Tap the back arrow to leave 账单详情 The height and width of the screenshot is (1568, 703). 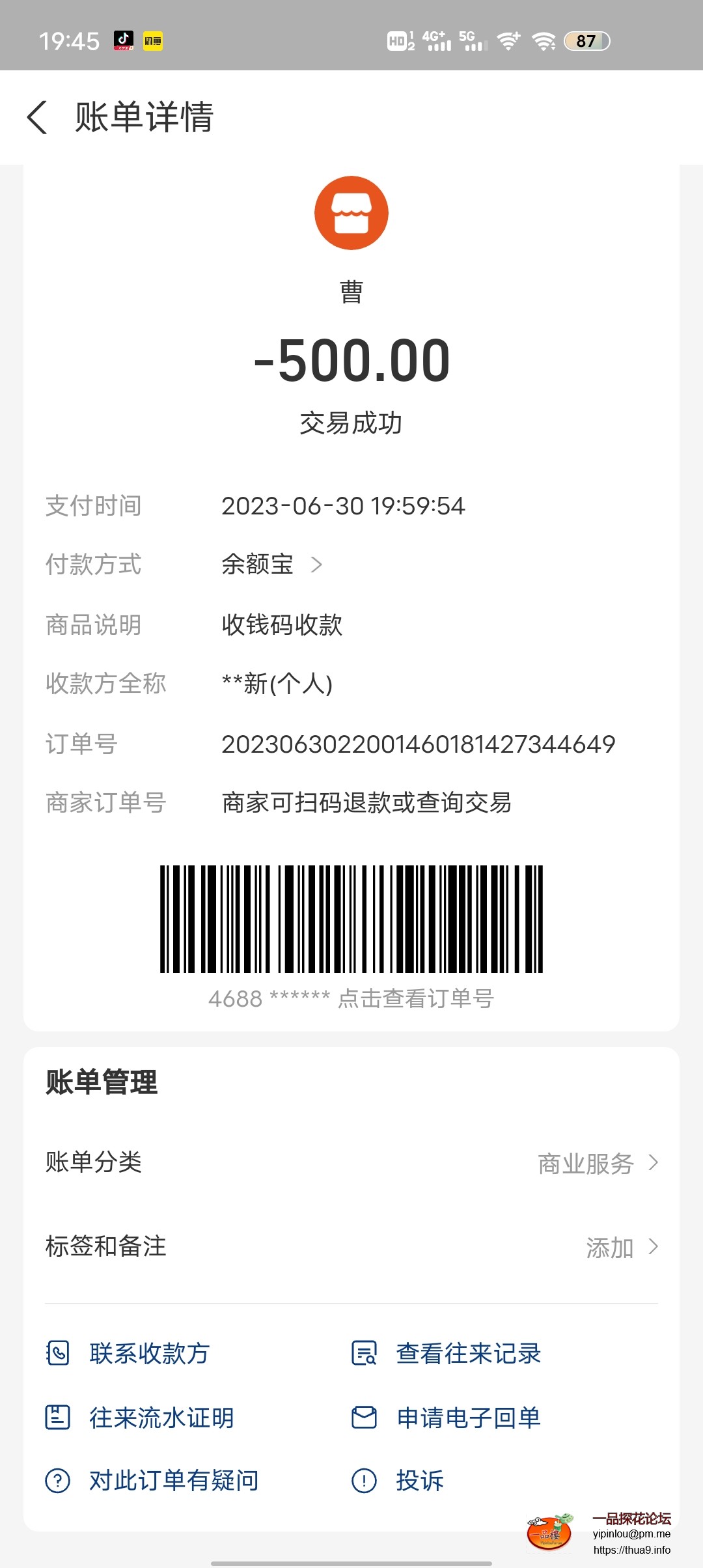38,117
